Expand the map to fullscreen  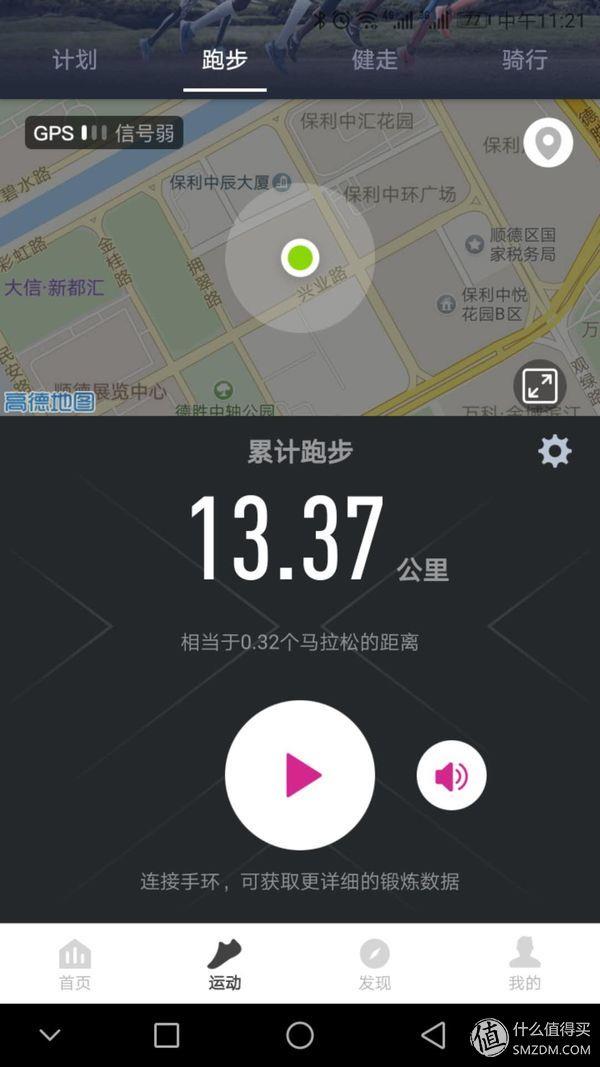tap(540, 386)
